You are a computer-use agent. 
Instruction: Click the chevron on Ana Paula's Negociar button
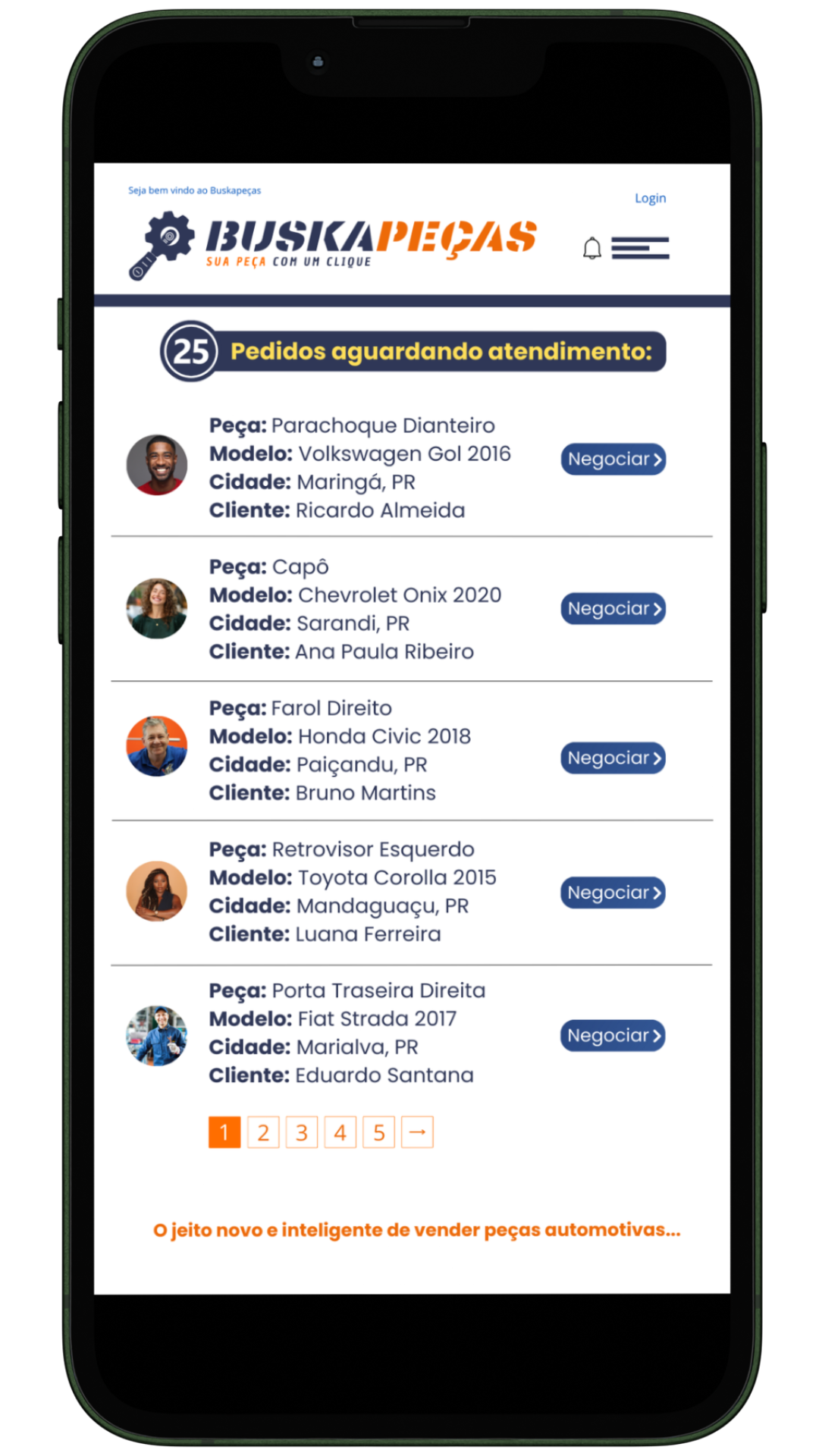click(657, 608)
